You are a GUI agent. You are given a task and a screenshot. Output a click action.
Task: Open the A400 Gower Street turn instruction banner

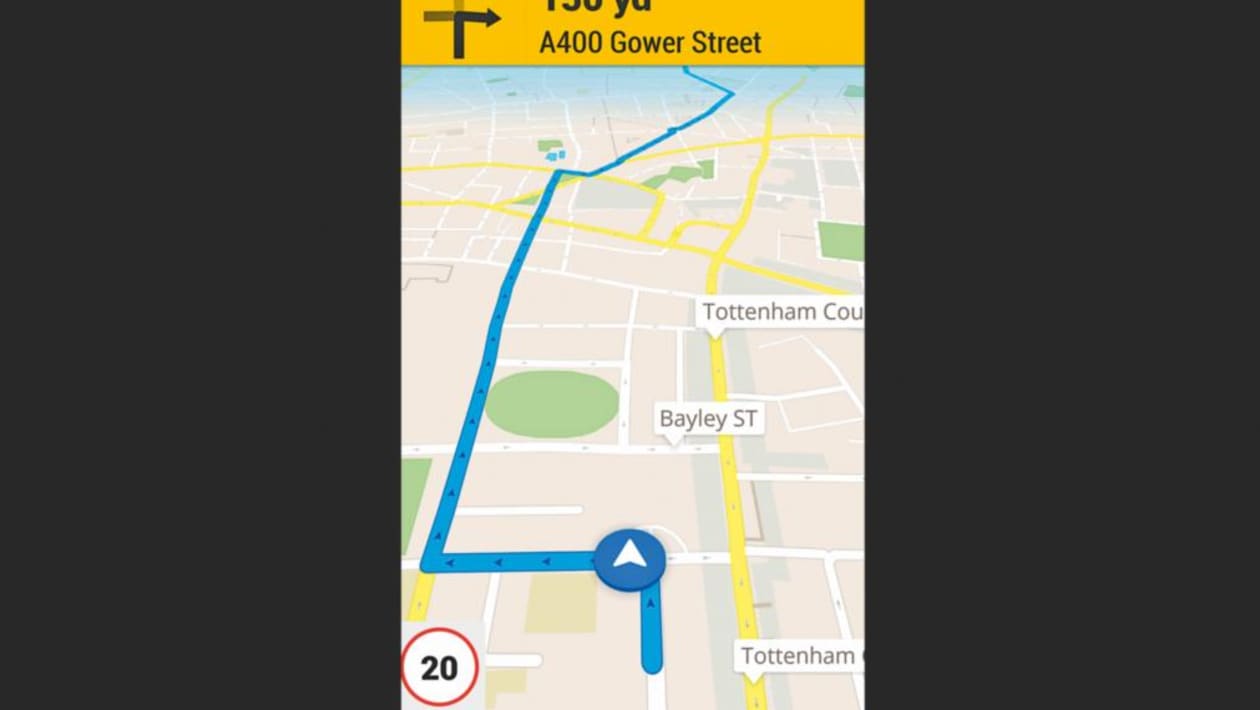(650, 41)
